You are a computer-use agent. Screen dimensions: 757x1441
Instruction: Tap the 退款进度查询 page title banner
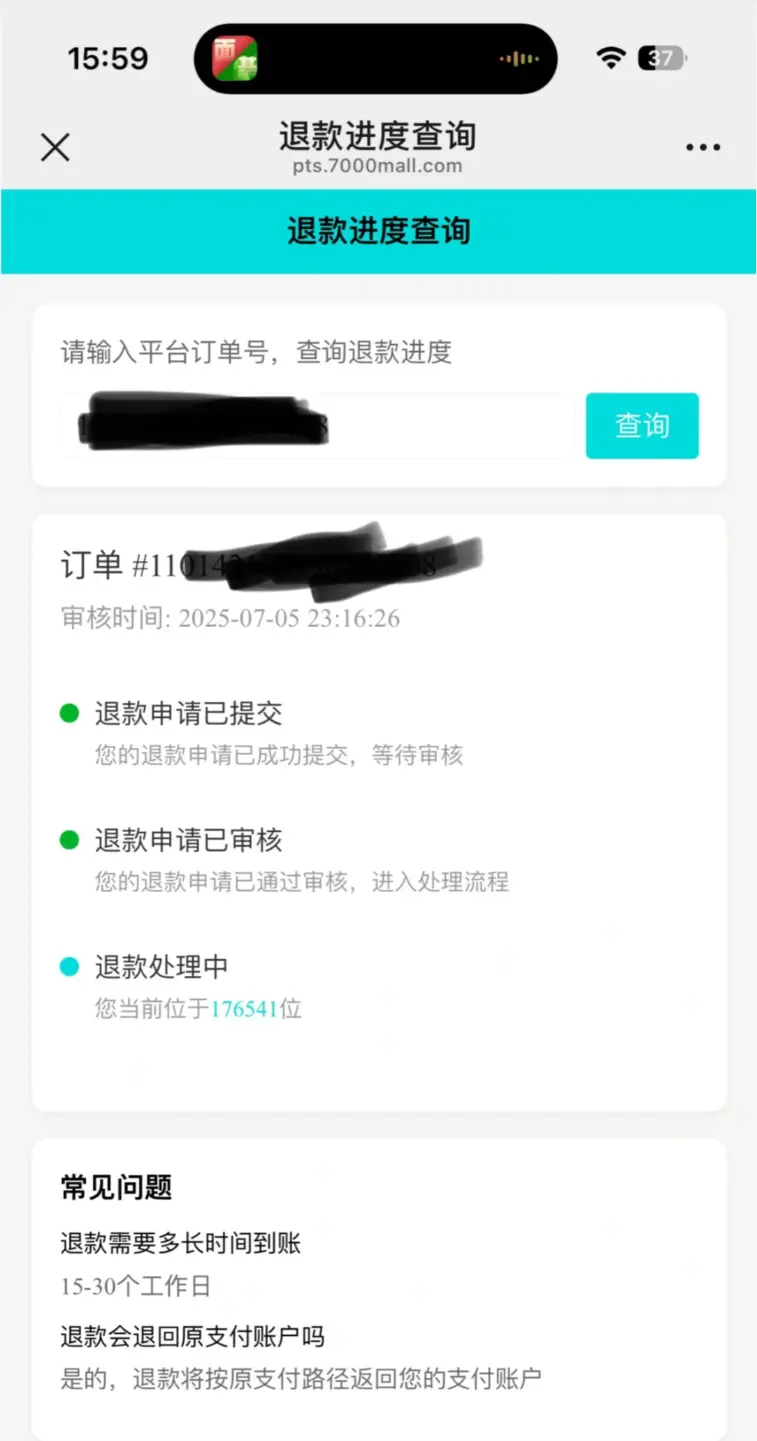tap(378, 232)
